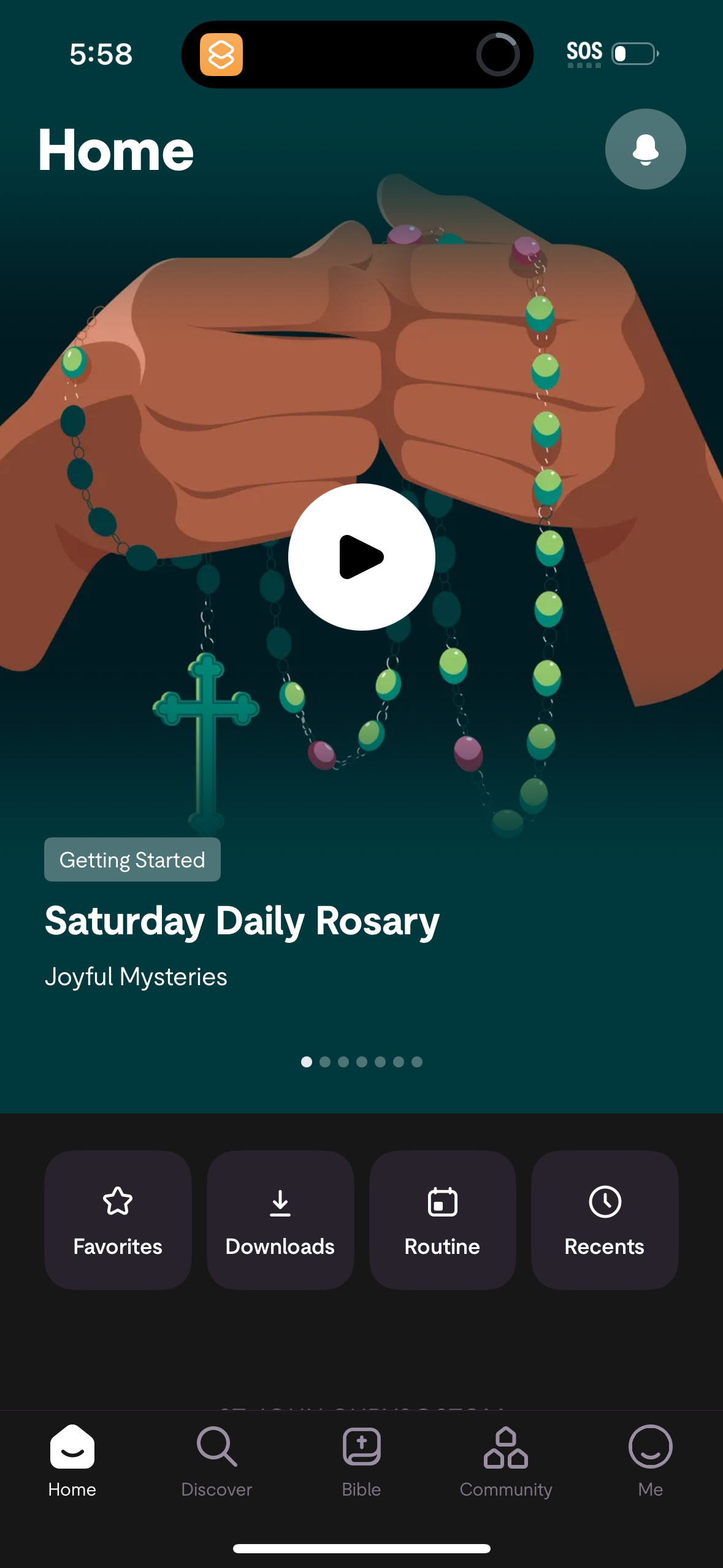
Task: Tap the Getting Started chip
Action: (132, 859)
